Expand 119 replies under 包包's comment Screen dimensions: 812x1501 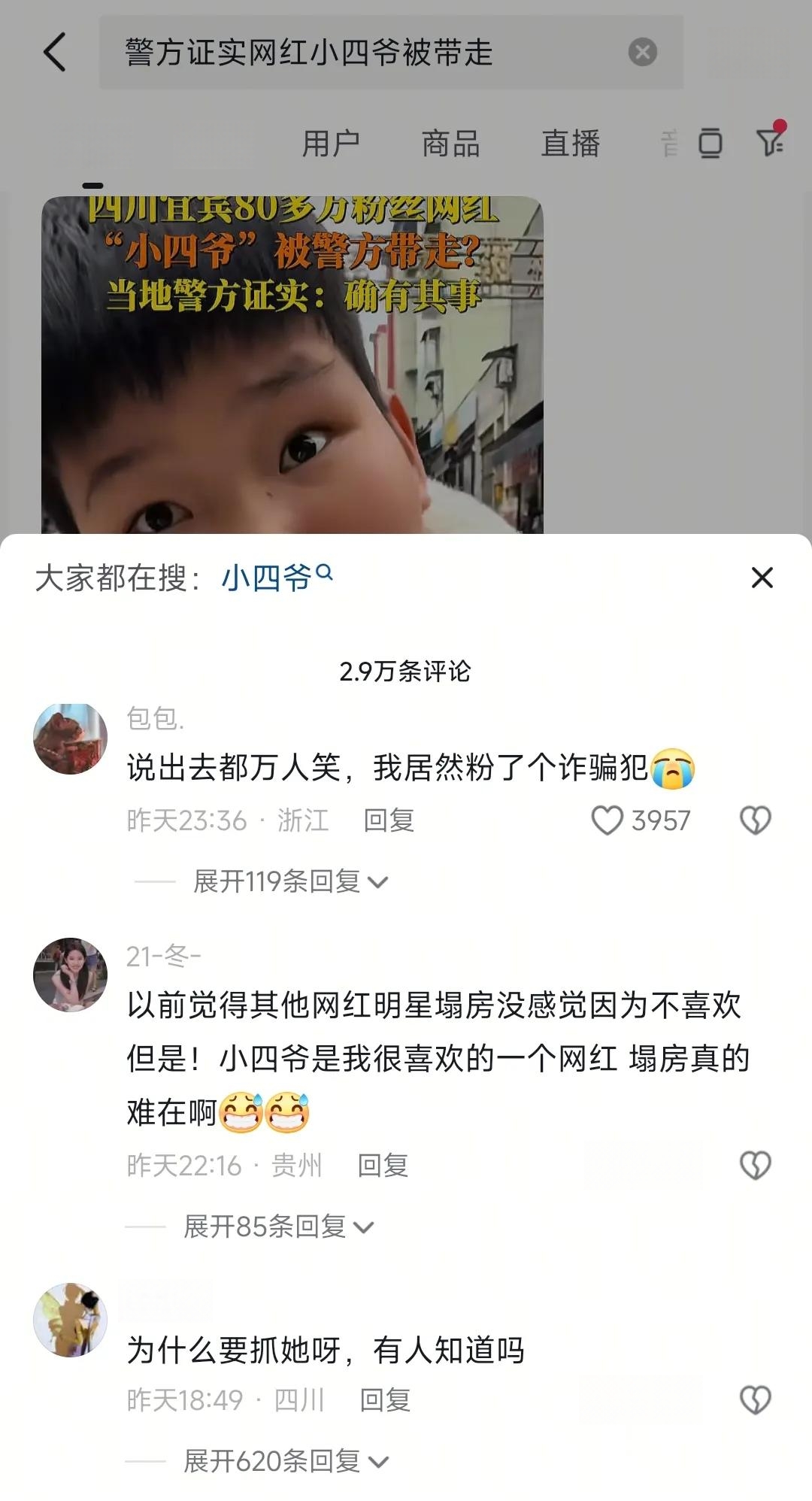289,881
